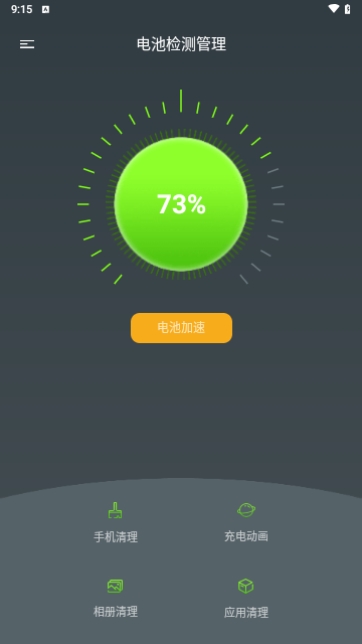Open 手机清理 phone cleanup
Screen dimensions: 362x644
click(x=115, y=522)
